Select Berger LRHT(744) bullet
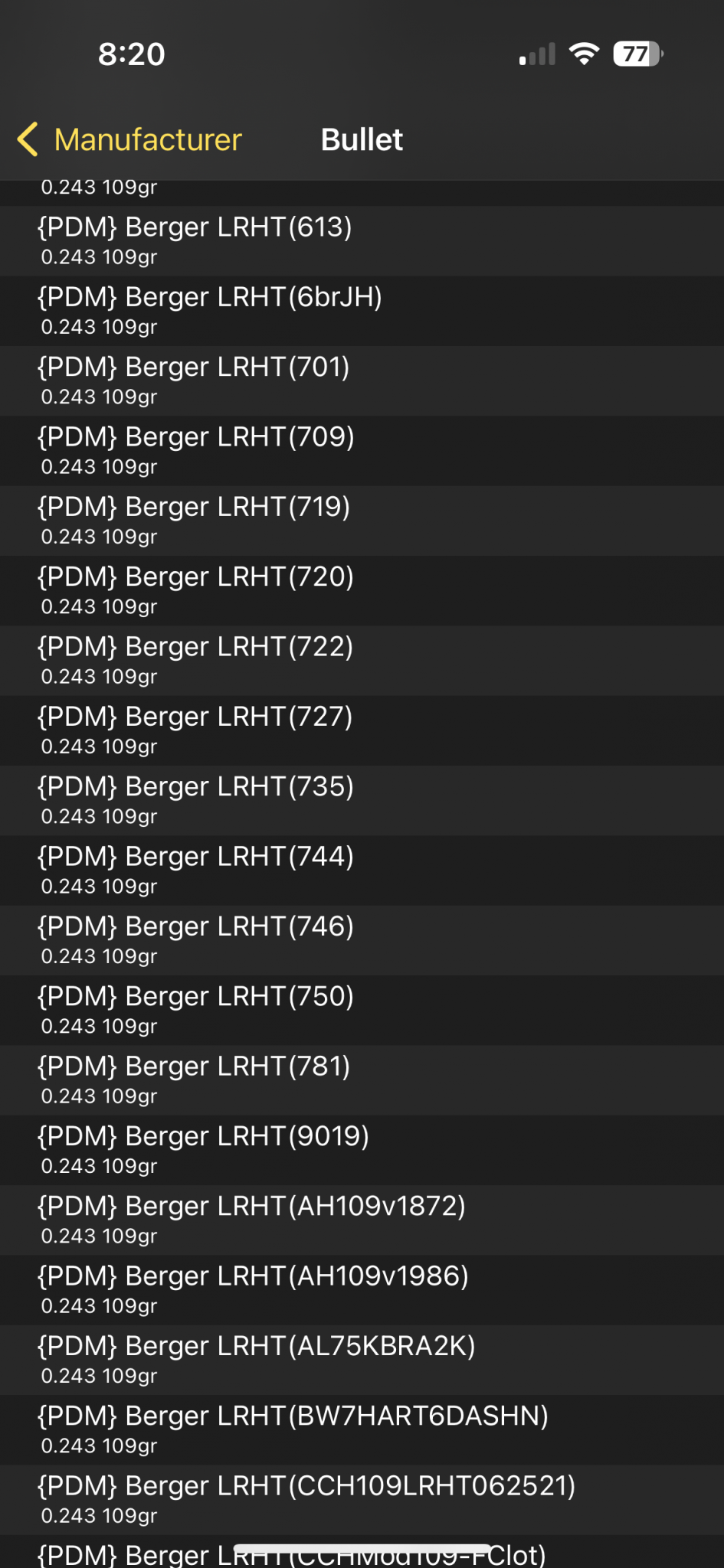The width and height of the screenshot is (724, 1568). coord(362,871)
